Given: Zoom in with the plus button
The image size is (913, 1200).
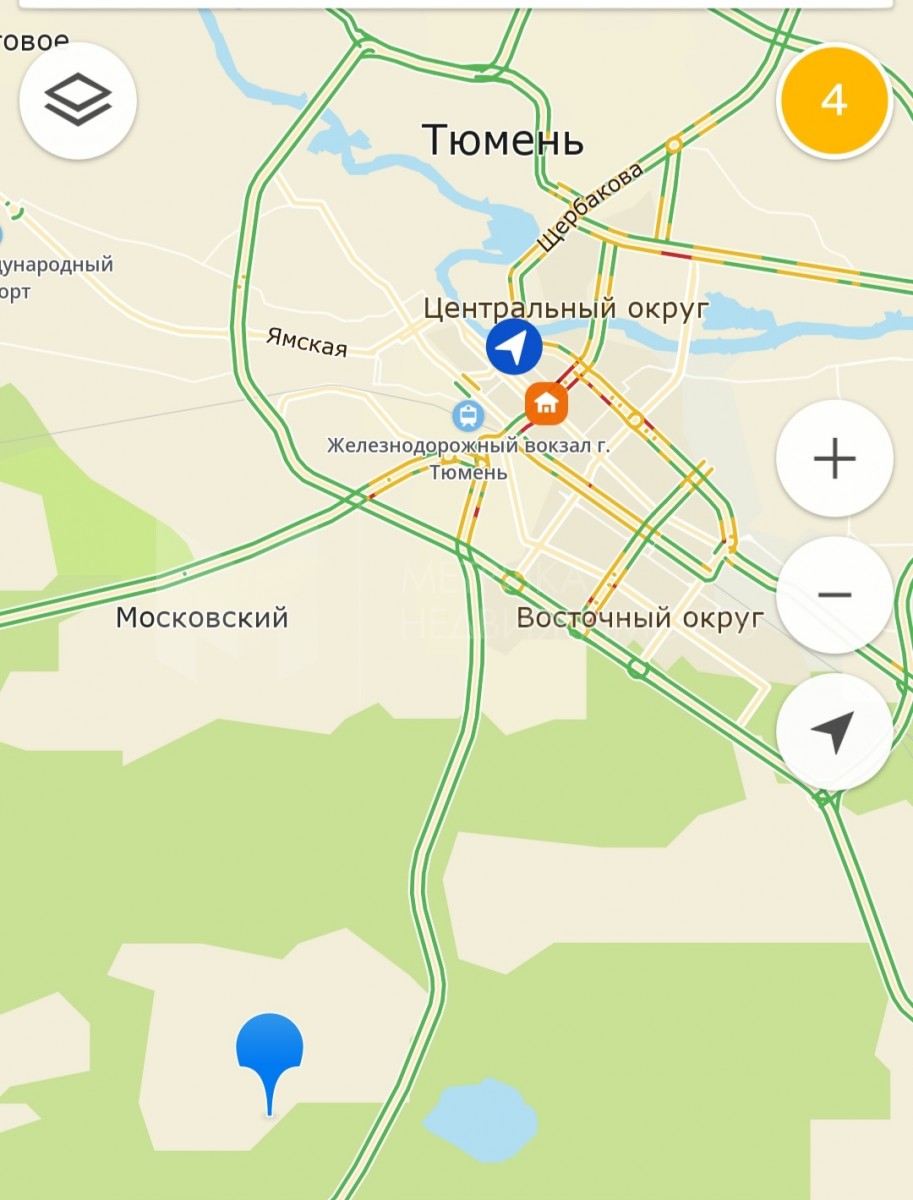Looking at the screenshot, I should click(834, 459).
